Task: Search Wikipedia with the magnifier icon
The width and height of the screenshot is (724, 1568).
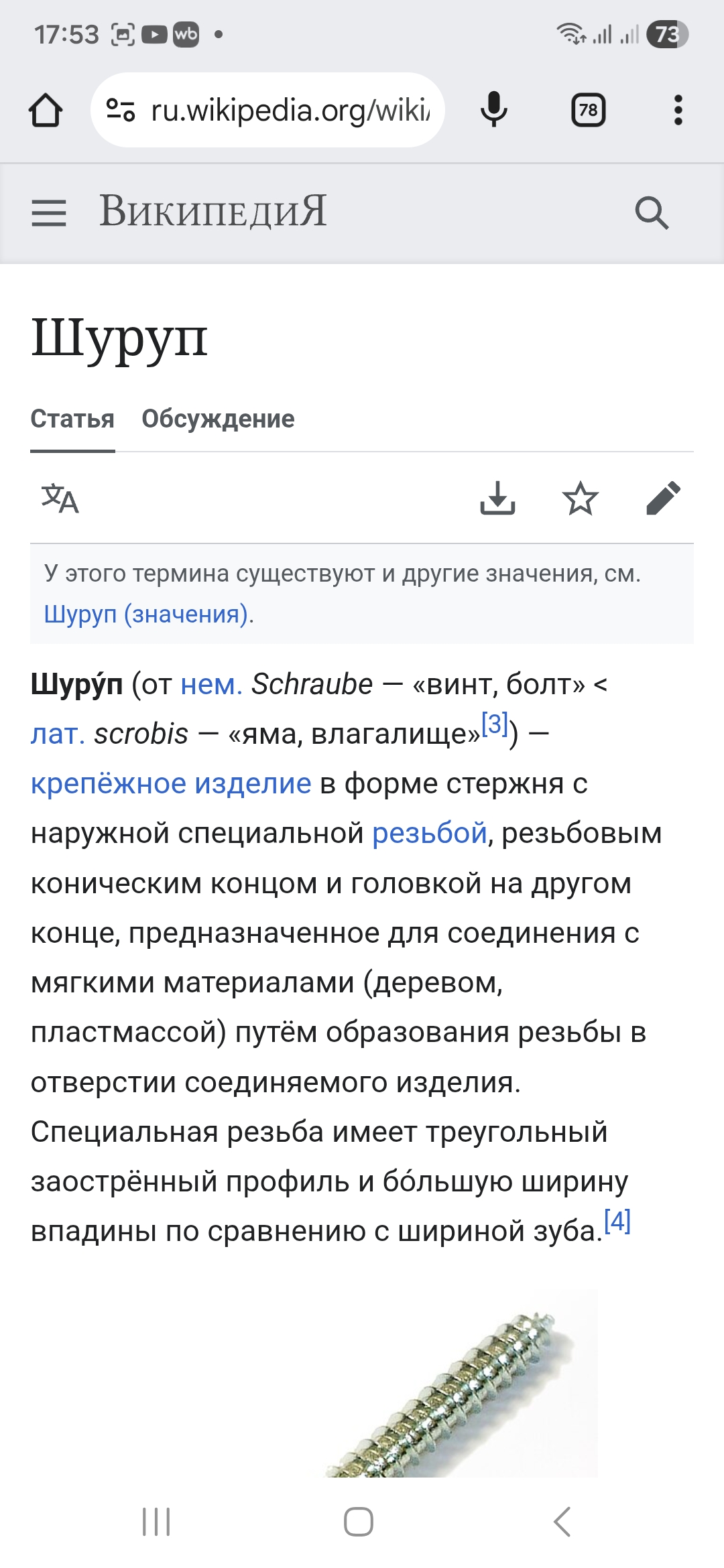Action: [651, 213]
